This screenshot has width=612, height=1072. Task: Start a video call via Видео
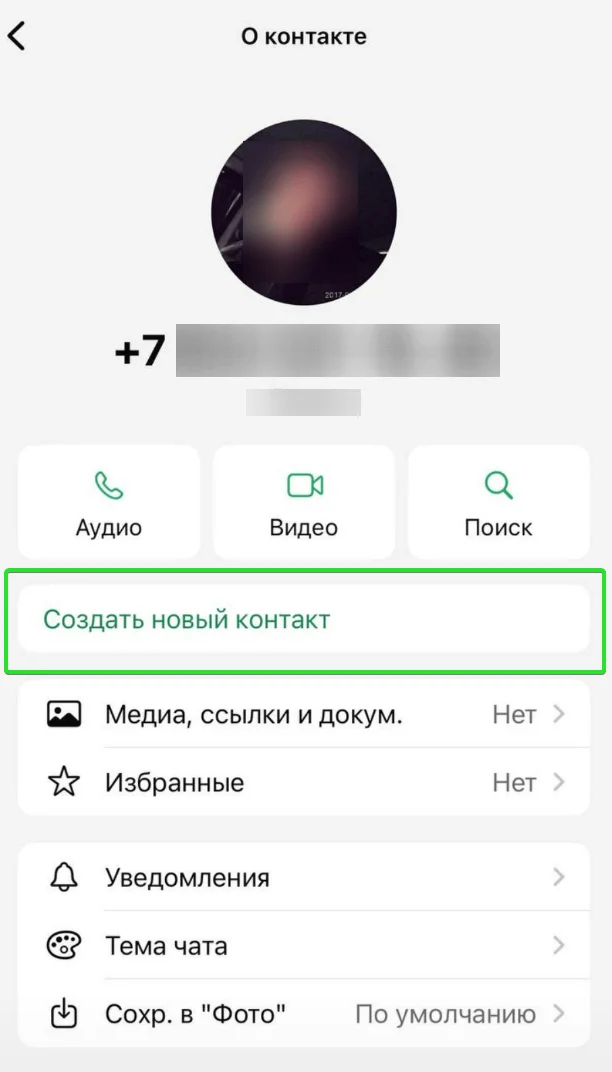pyautogui.click(x=304, y=502)
